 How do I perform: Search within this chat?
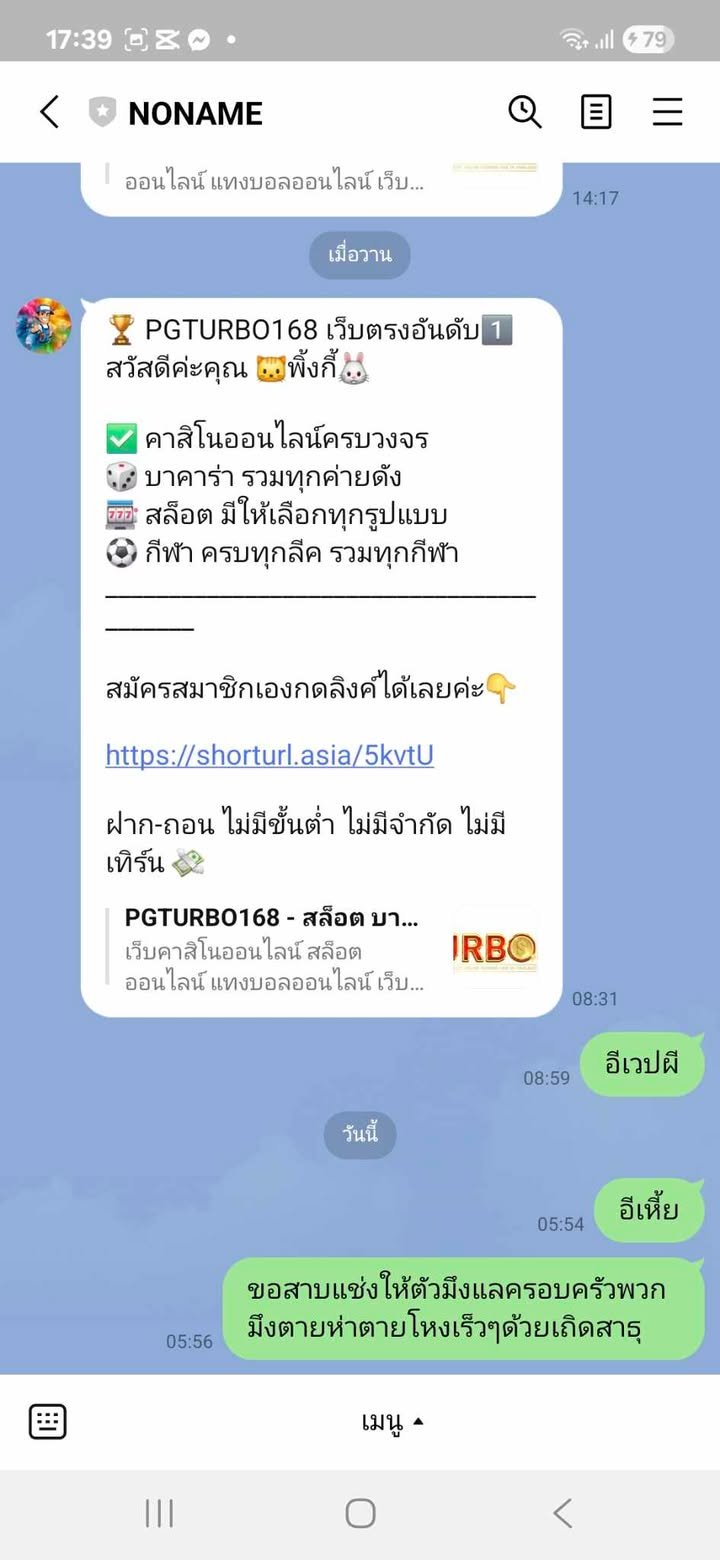(x=525, y=112)
